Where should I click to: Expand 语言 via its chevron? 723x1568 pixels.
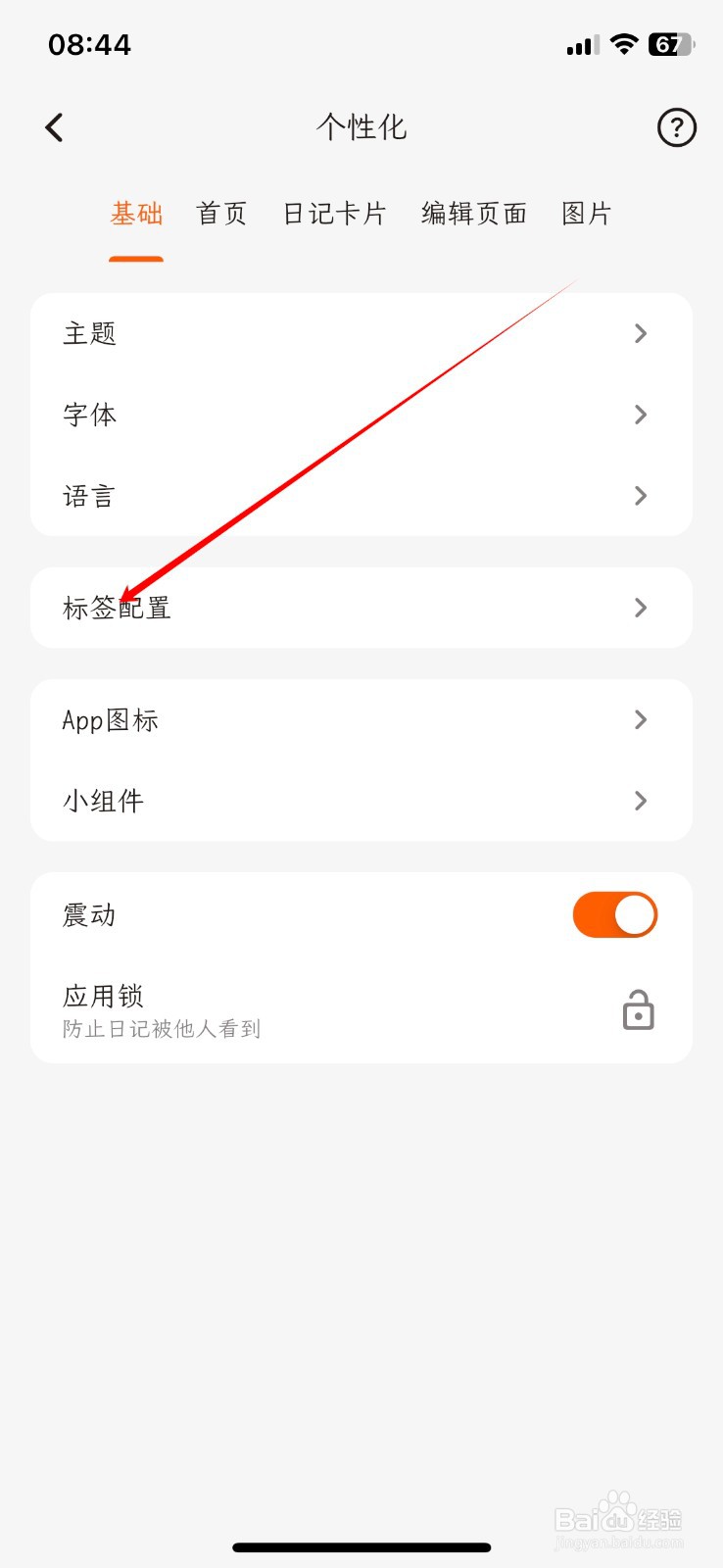pyautogui.click(x=641, y=496)
